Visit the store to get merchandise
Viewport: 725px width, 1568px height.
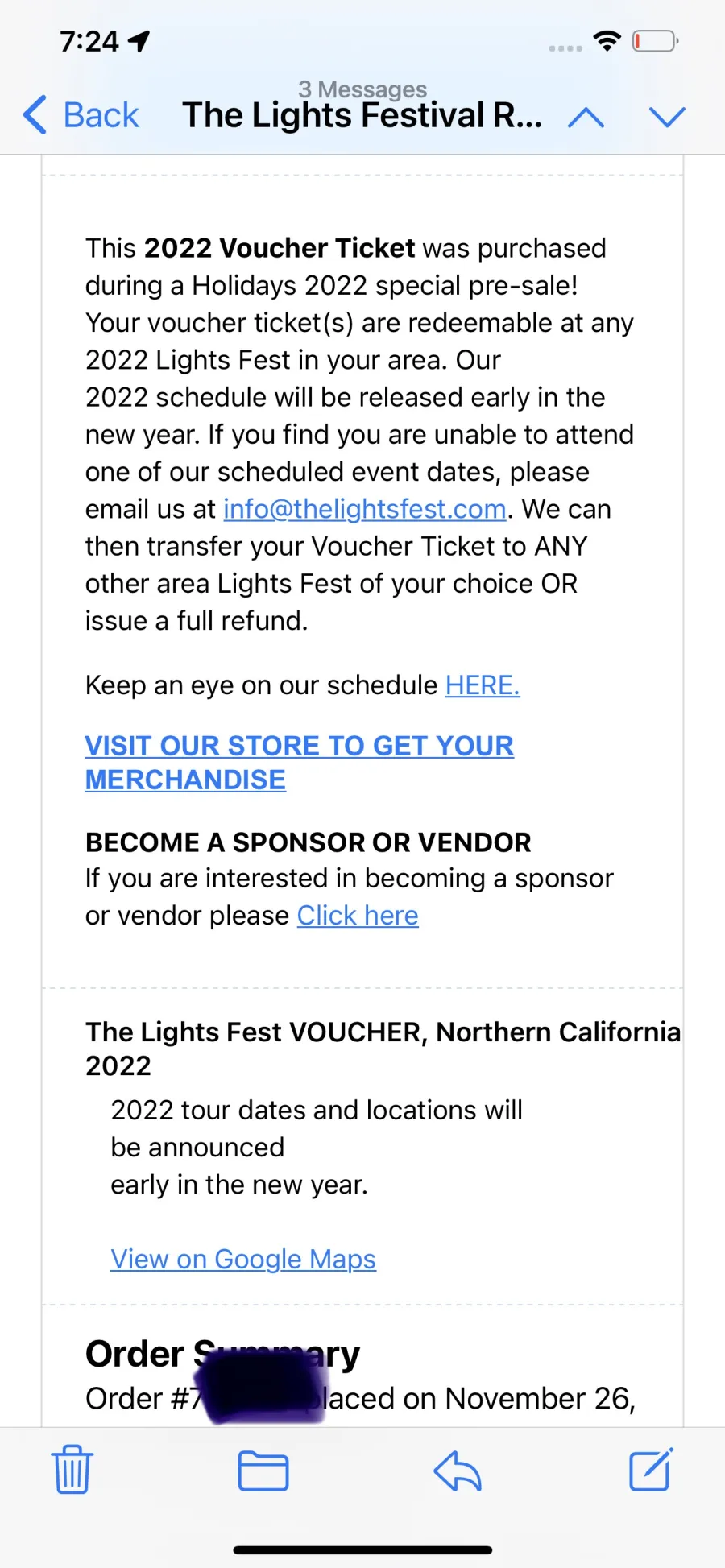[x=299, y=763]
